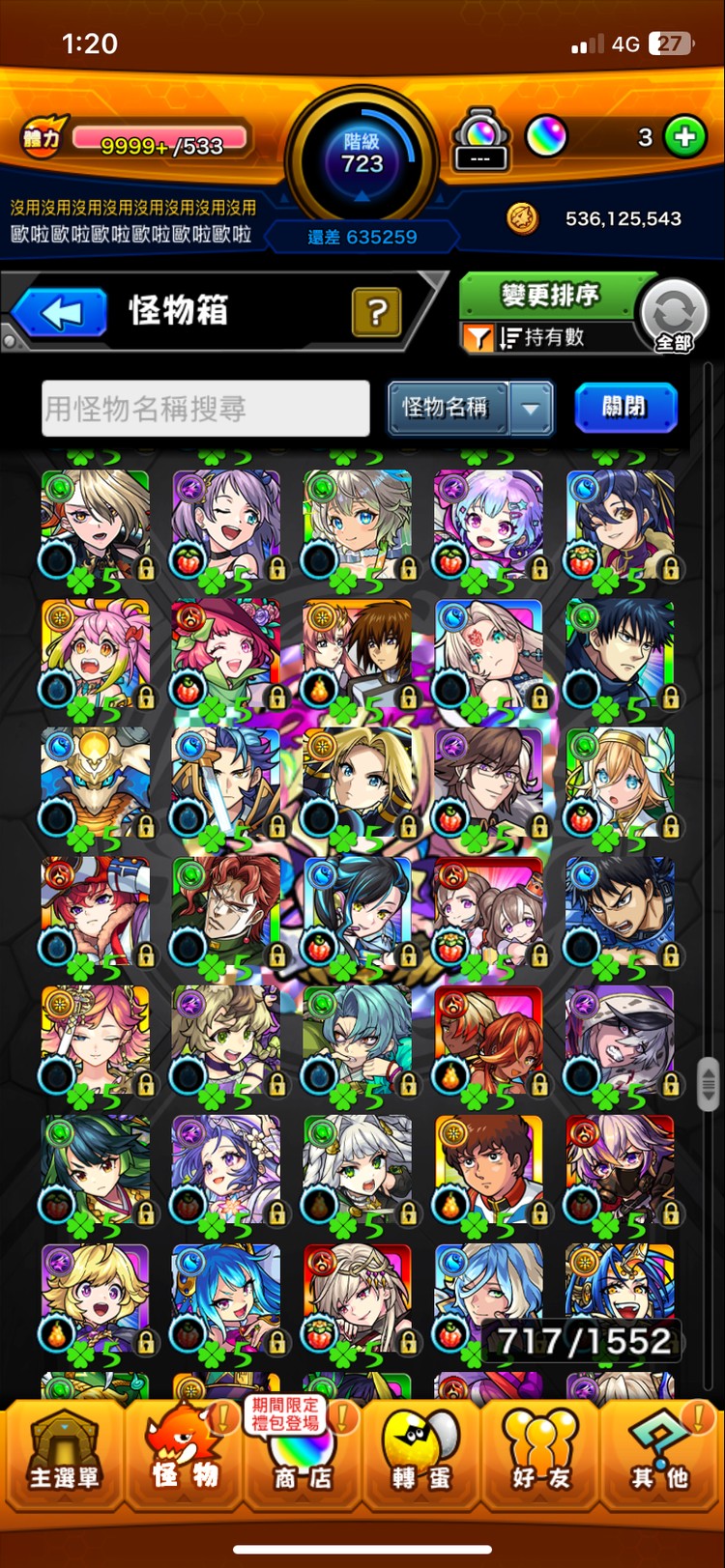725x1568 pixels.
Task: Open the stamina 體力 gauge
Action: coord(137,141)
